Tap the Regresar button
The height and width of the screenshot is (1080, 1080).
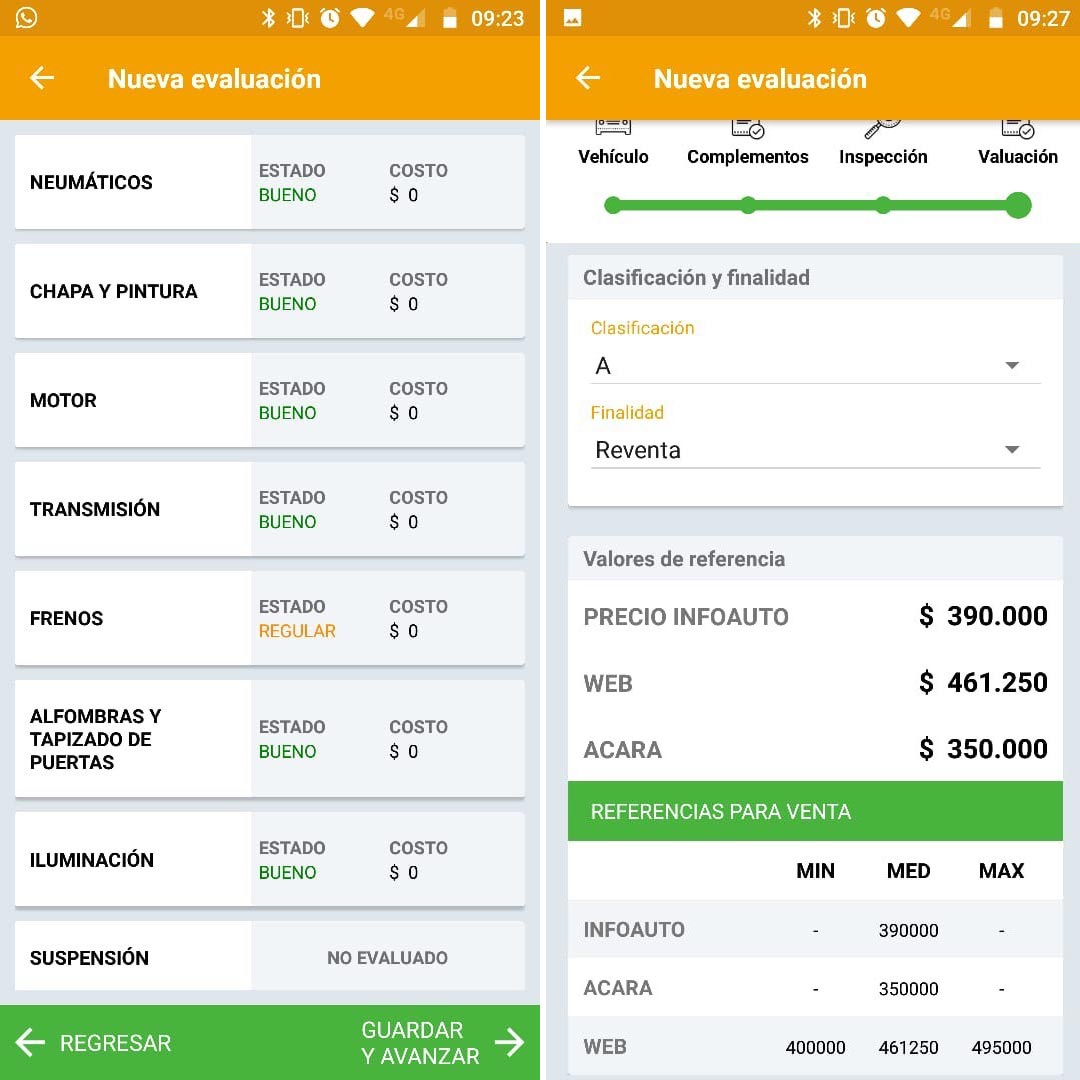pos(95,1043)
